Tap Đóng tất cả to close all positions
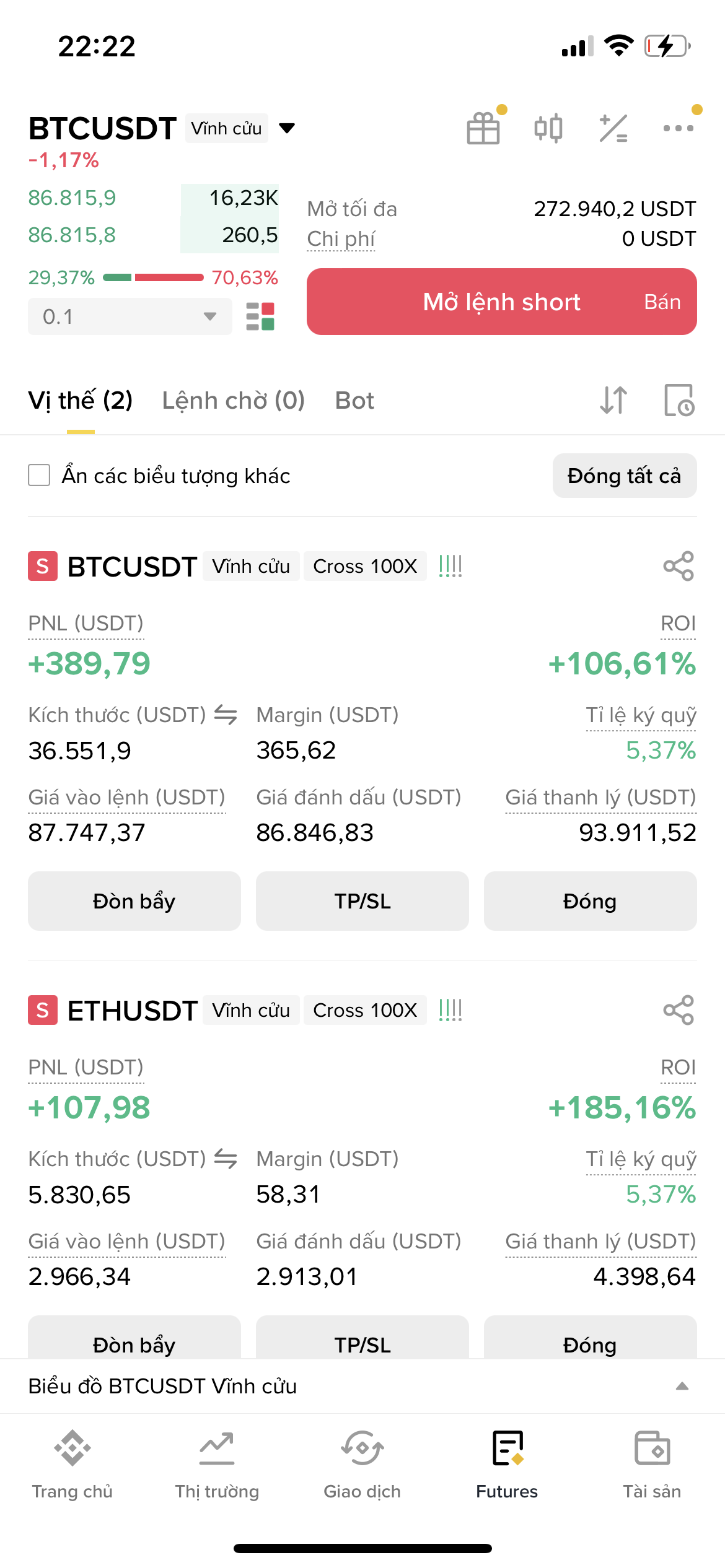The image size is (725, 1568). tap(624, 476)
